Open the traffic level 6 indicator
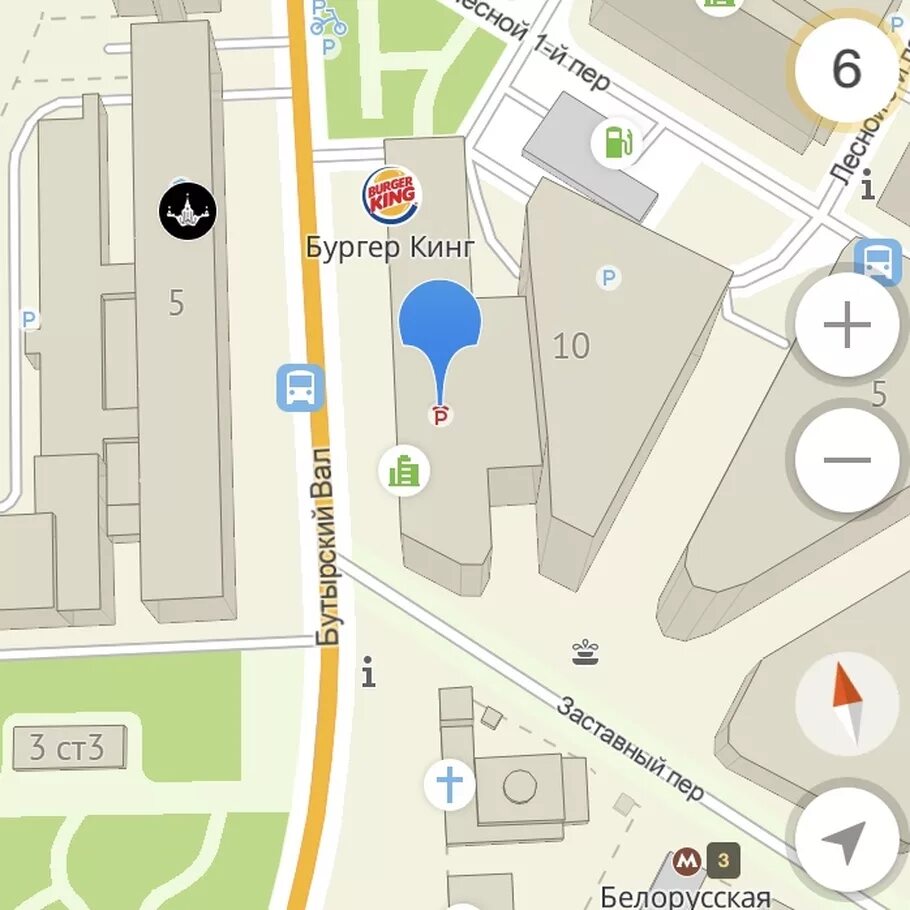This screenshot has height=910, width=910. click(846, 69)
